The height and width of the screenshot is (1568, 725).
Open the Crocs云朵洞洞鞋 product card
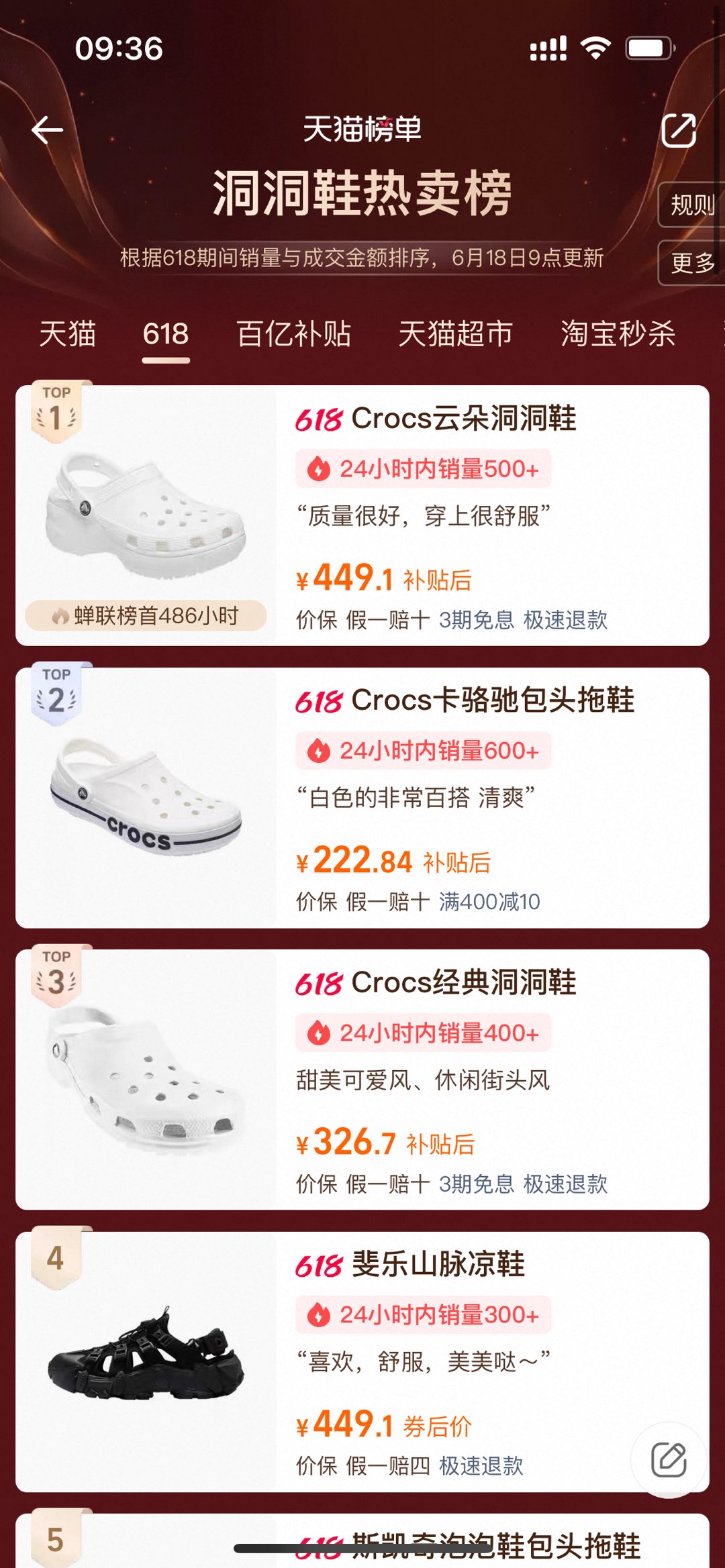[362, 515]
